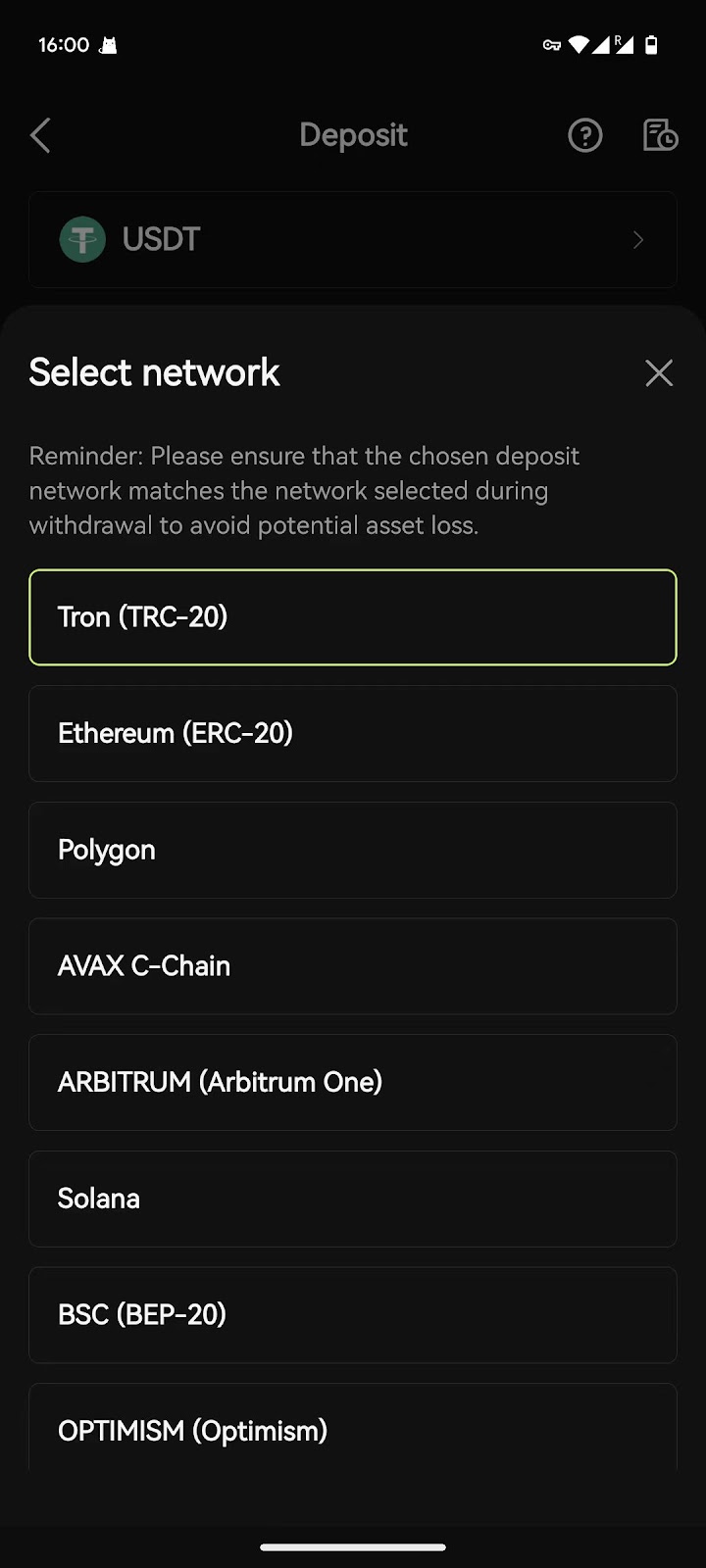
Task: Pick BSC (BEP-20) network
Action: (353, 1315)
